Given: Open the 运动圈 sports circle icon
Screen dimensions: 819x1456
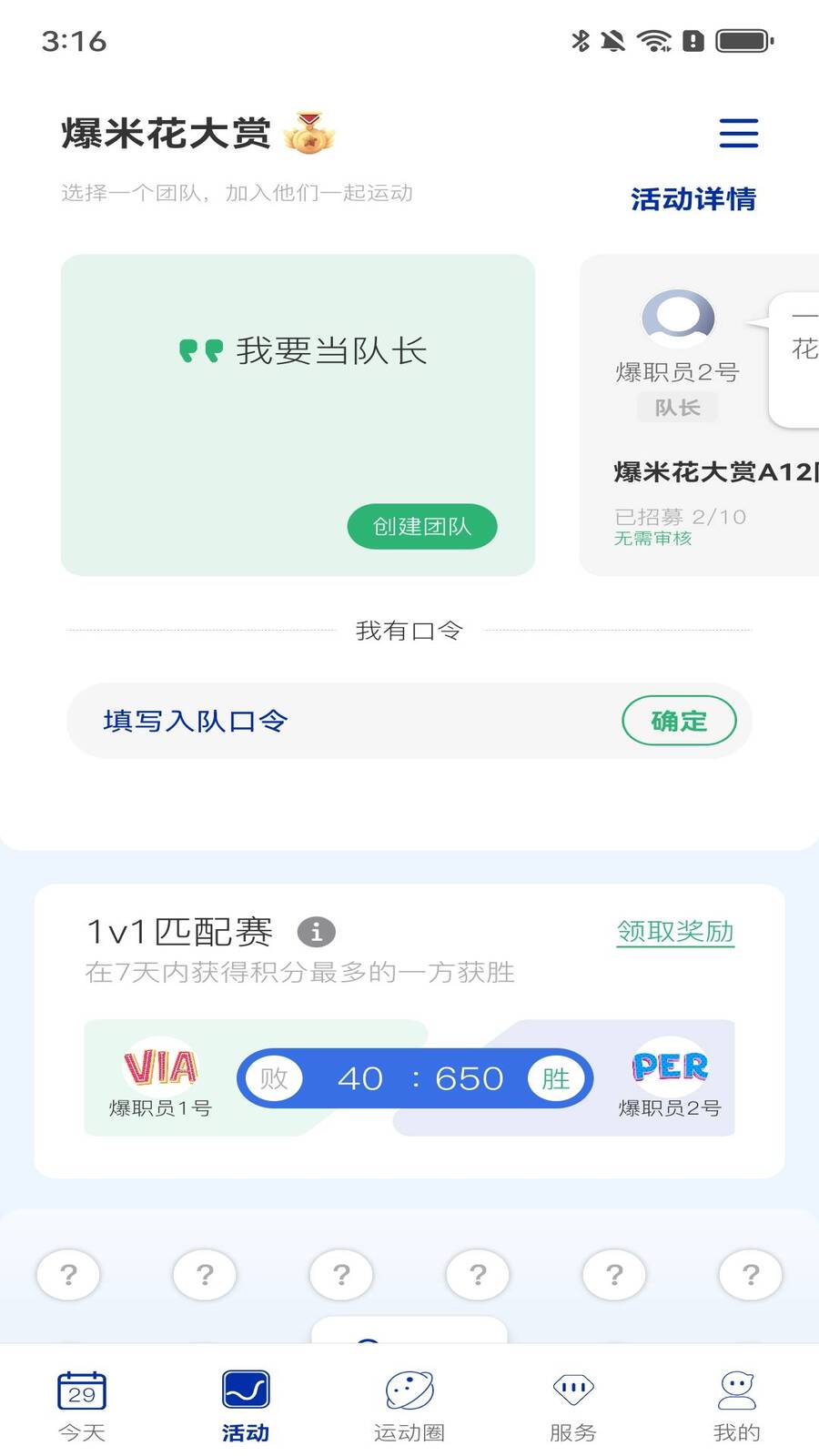Looking at the screenshot, I should [409, 1390].
